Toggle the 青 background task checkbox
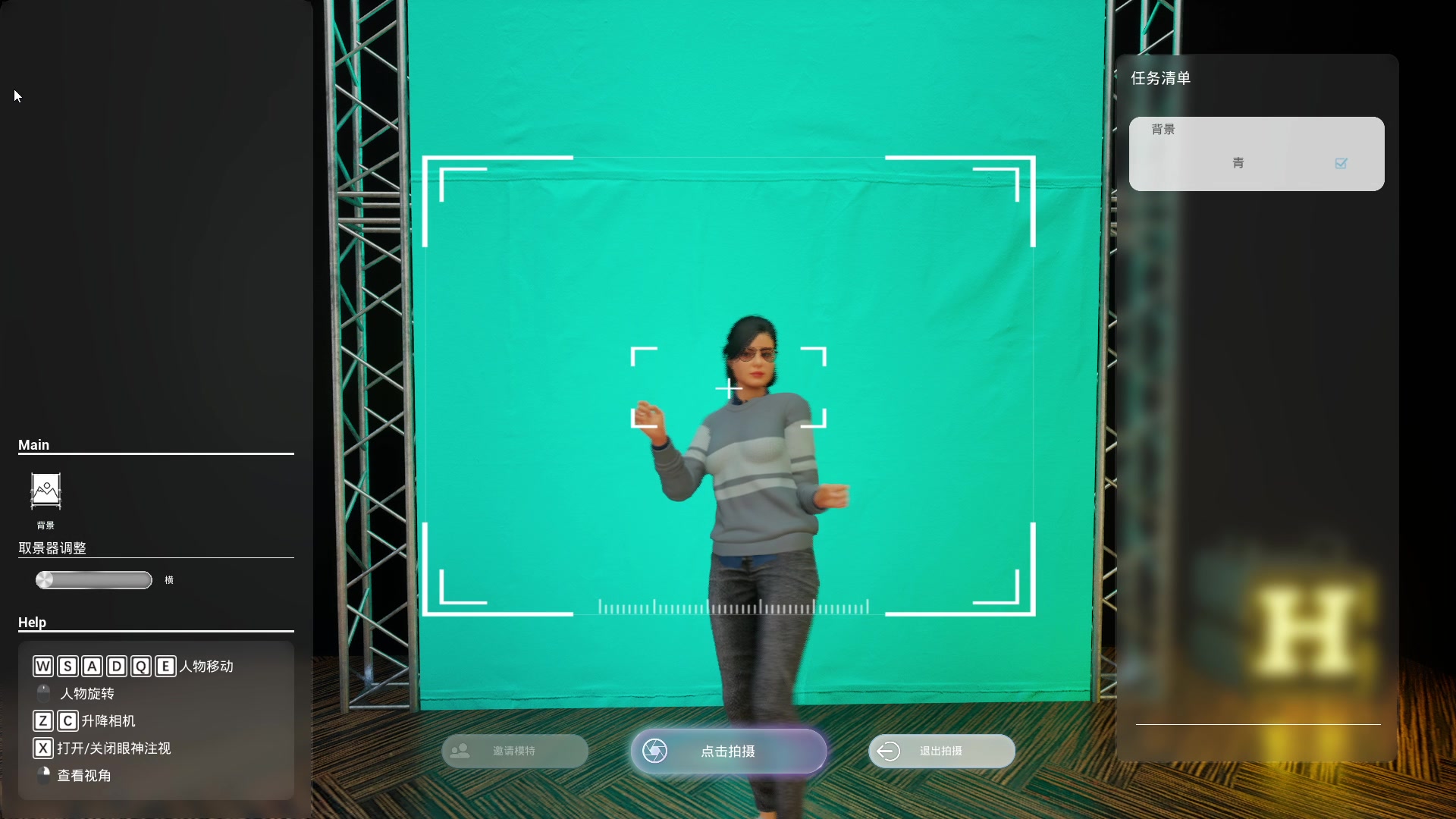 (x=1341, y=163)
